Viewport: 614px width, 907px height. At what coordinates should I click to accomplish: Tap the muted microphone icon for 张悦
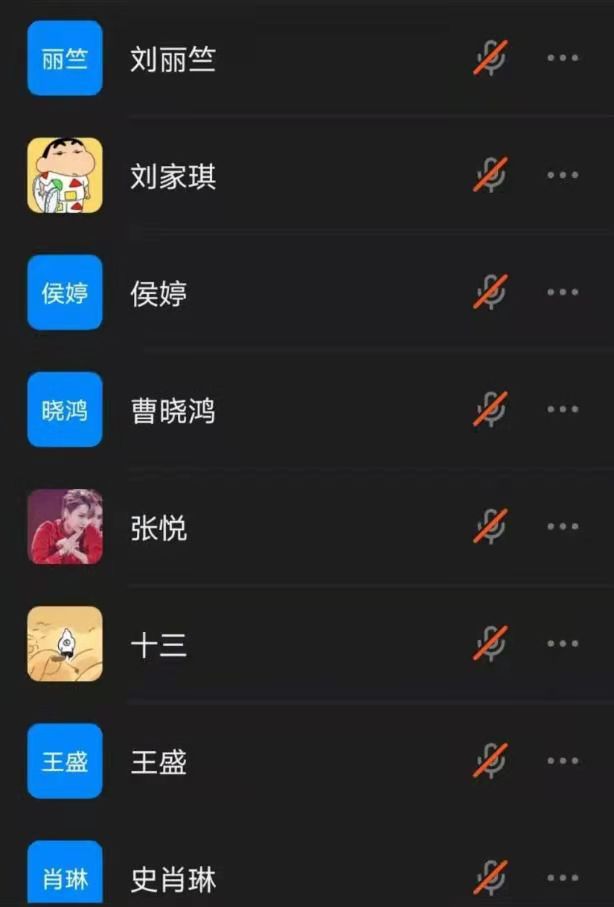tap(490, 527)
